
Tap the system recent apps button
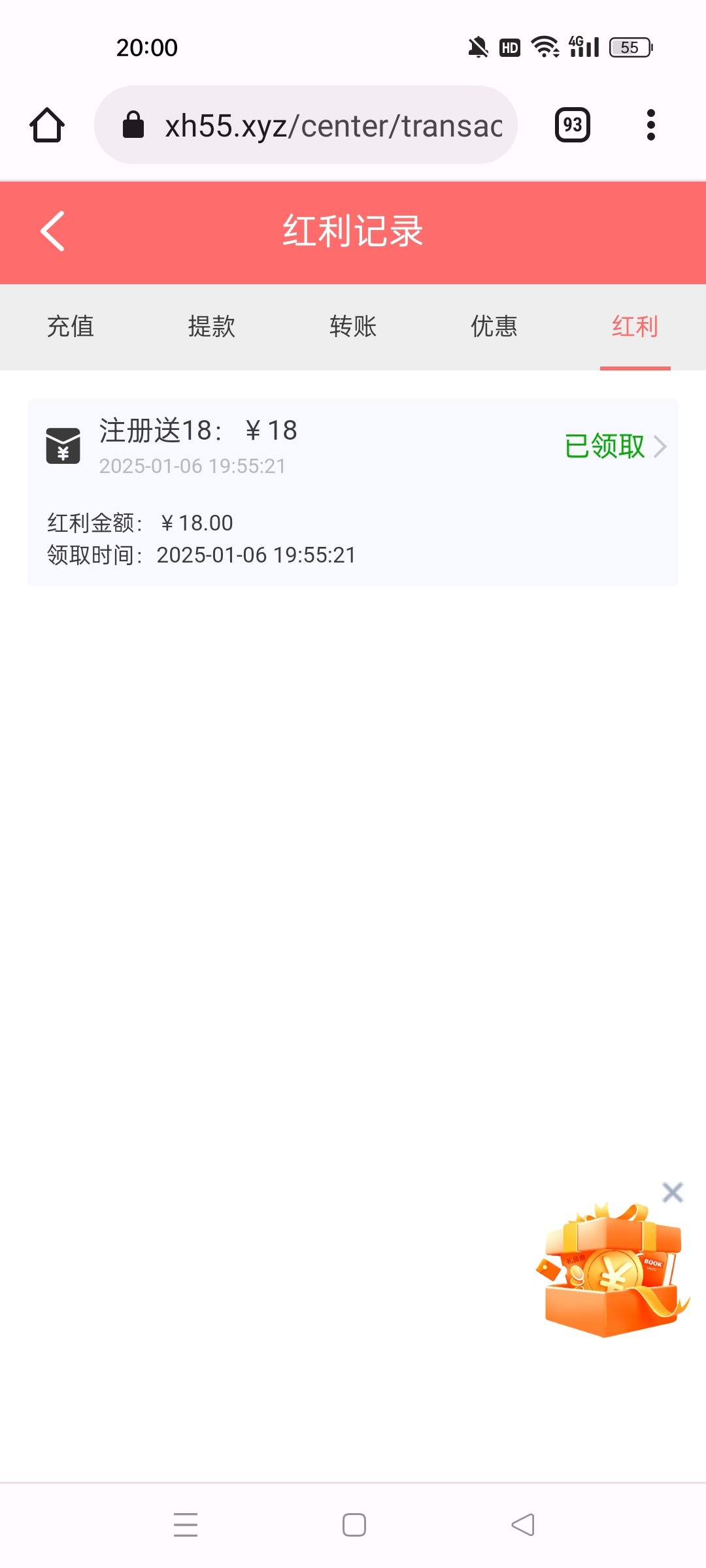[x=186, y=1525]
